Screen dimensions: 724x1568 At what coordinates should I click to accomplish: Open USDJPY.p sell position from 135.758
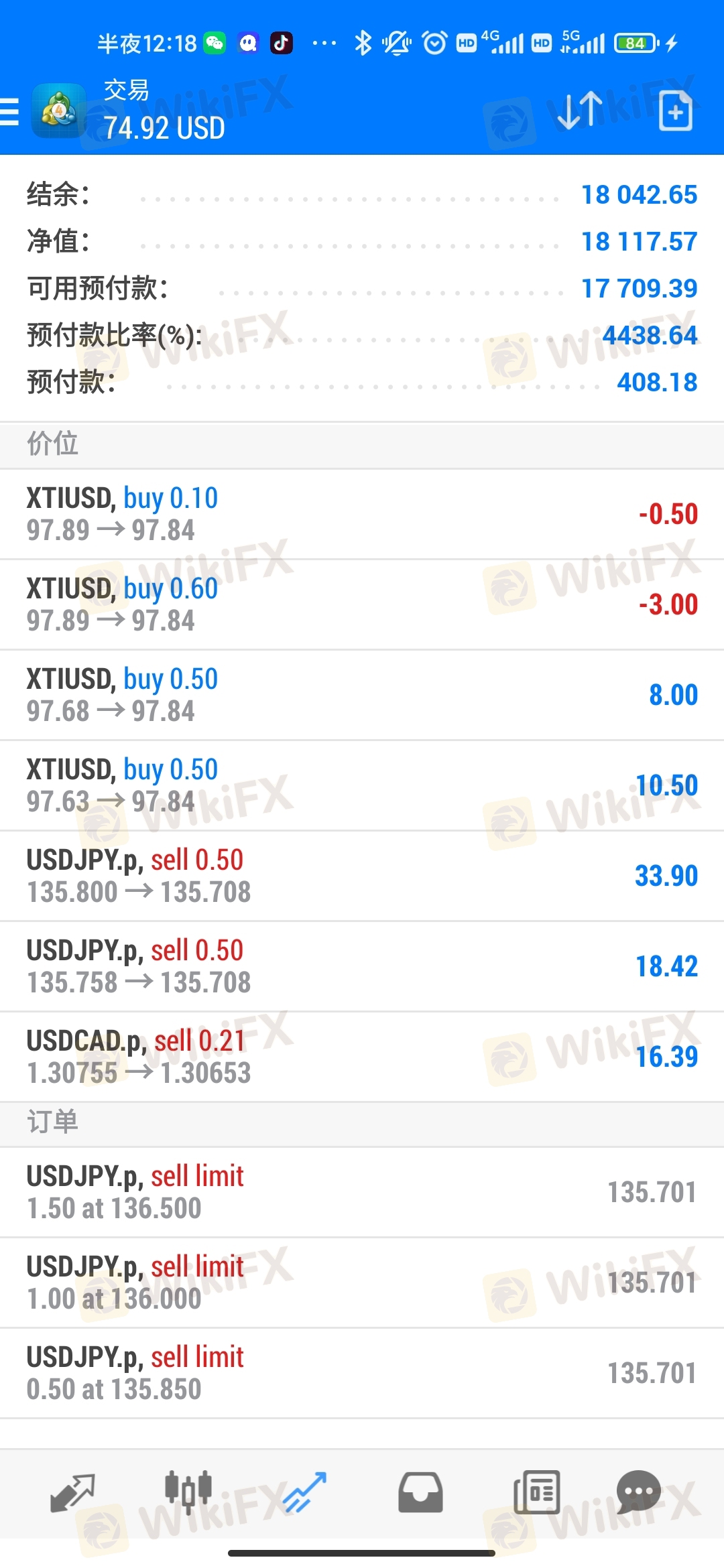(362, 966)
